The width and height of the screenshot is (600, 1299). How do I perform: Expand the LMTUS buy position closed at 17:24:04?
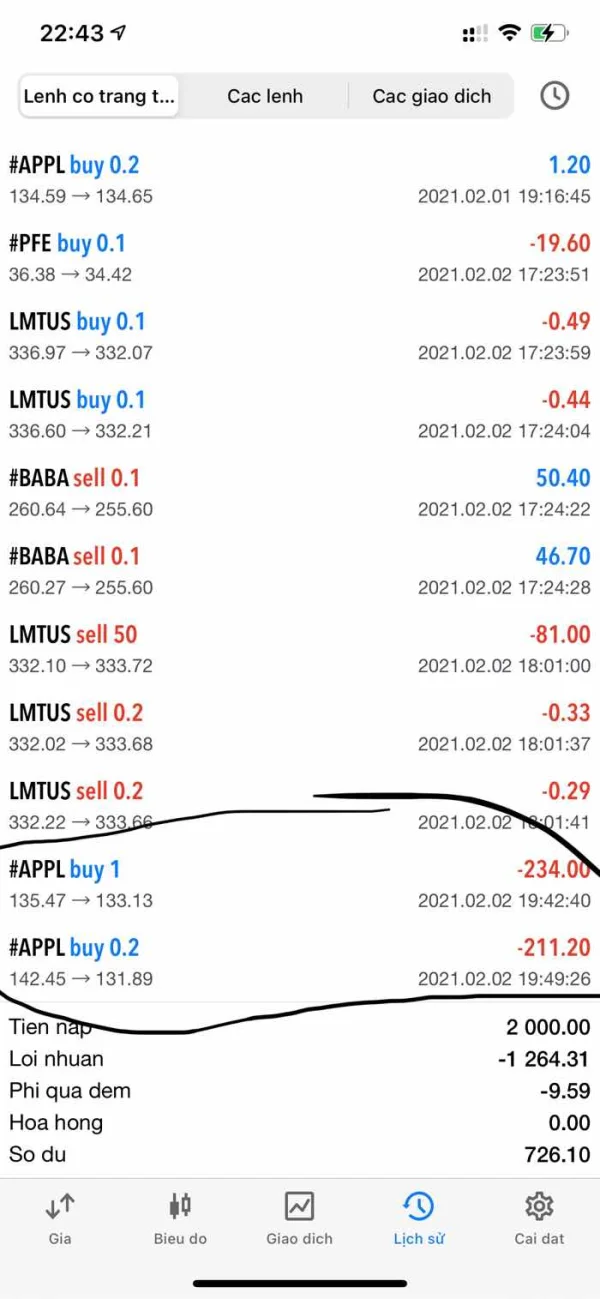click(x=300, y=414)
